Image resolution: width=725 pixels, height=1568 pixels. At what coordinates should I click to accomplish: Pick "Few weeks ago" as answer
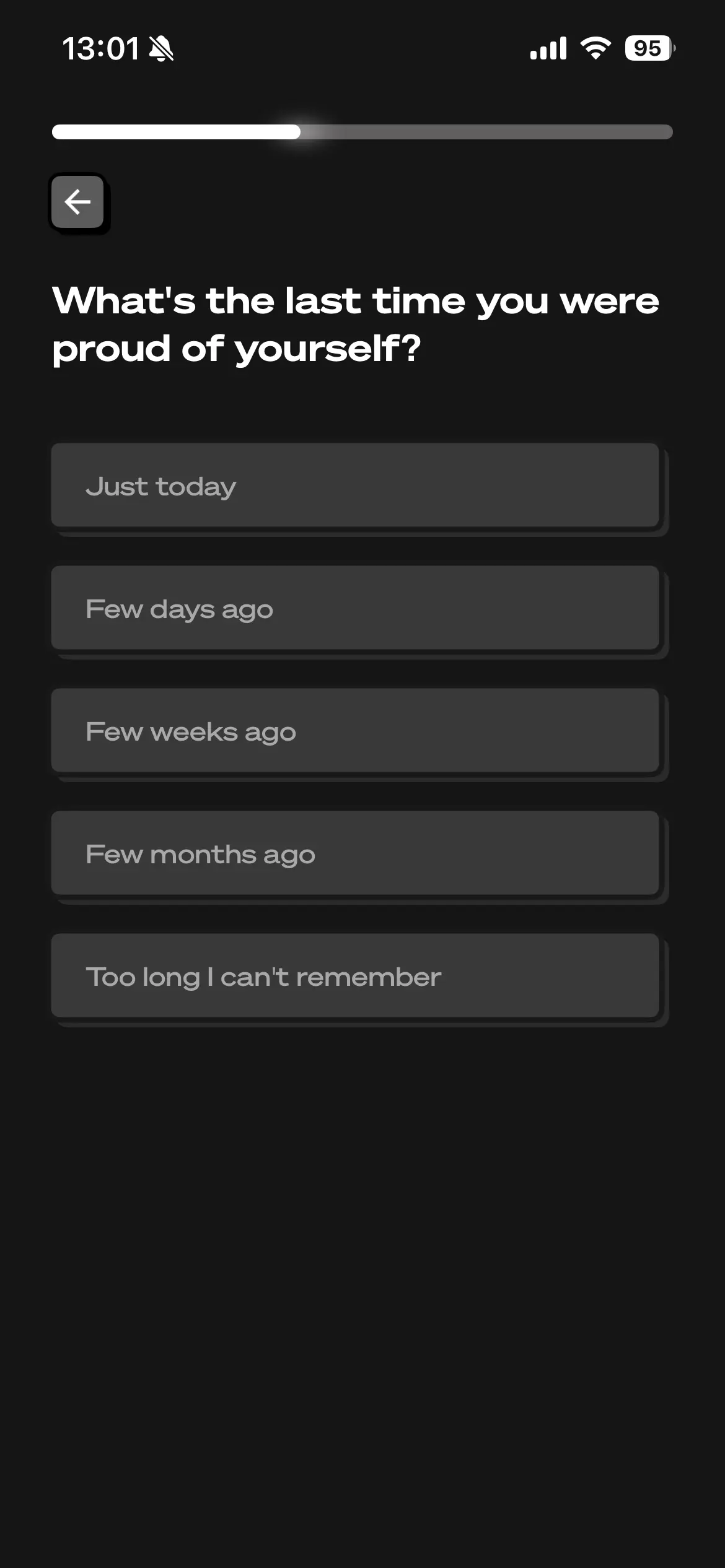pos(354,731)
